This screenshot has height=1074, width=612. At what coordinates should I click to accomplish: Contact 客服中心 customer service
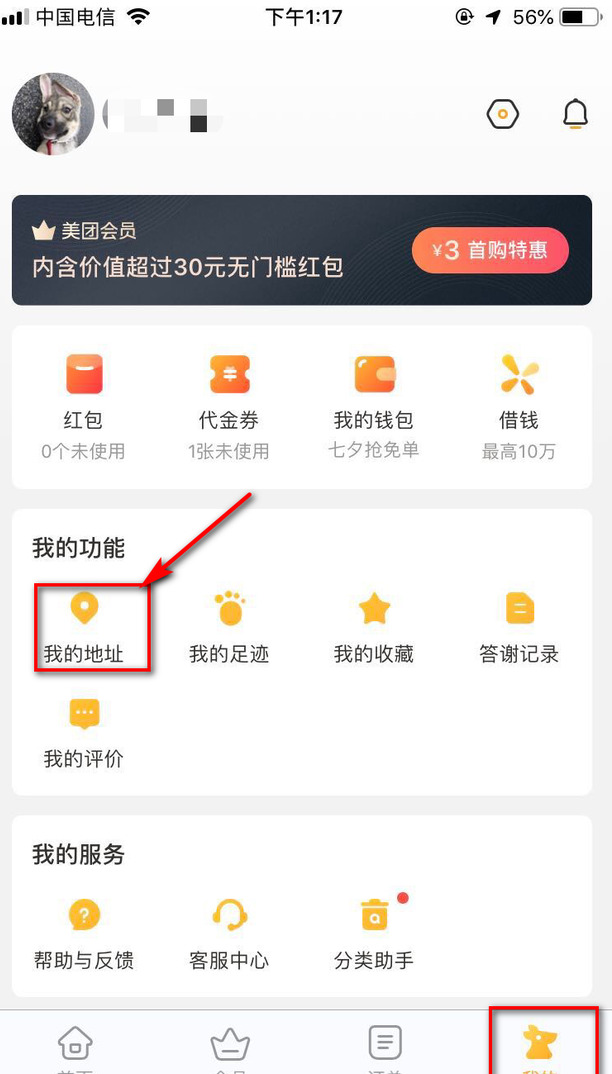click(x=229, y=934)
